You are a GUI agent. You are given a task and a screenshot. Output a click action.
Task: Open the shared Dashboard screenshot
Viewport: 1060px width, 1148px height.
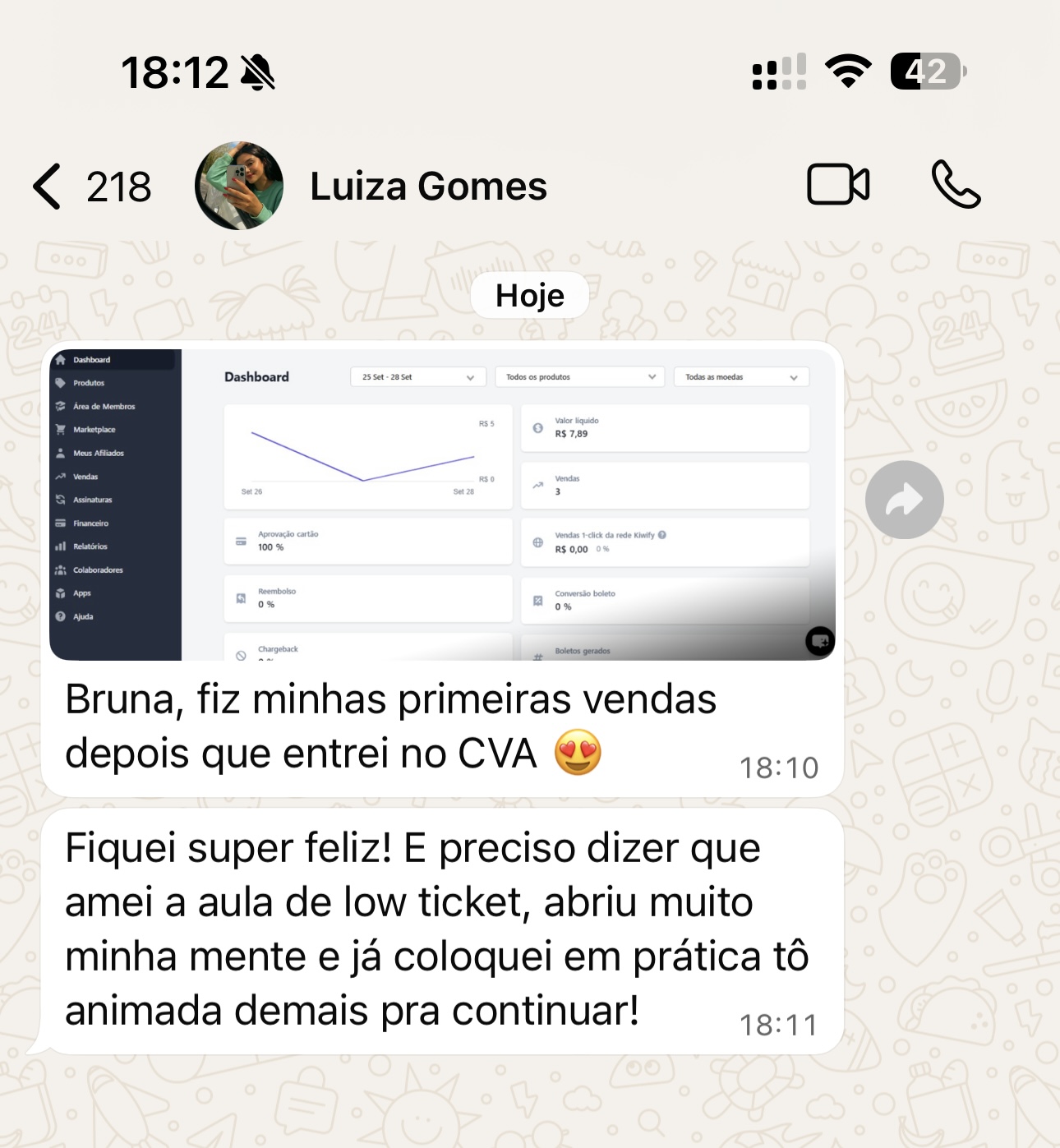(x=442, y=501)
